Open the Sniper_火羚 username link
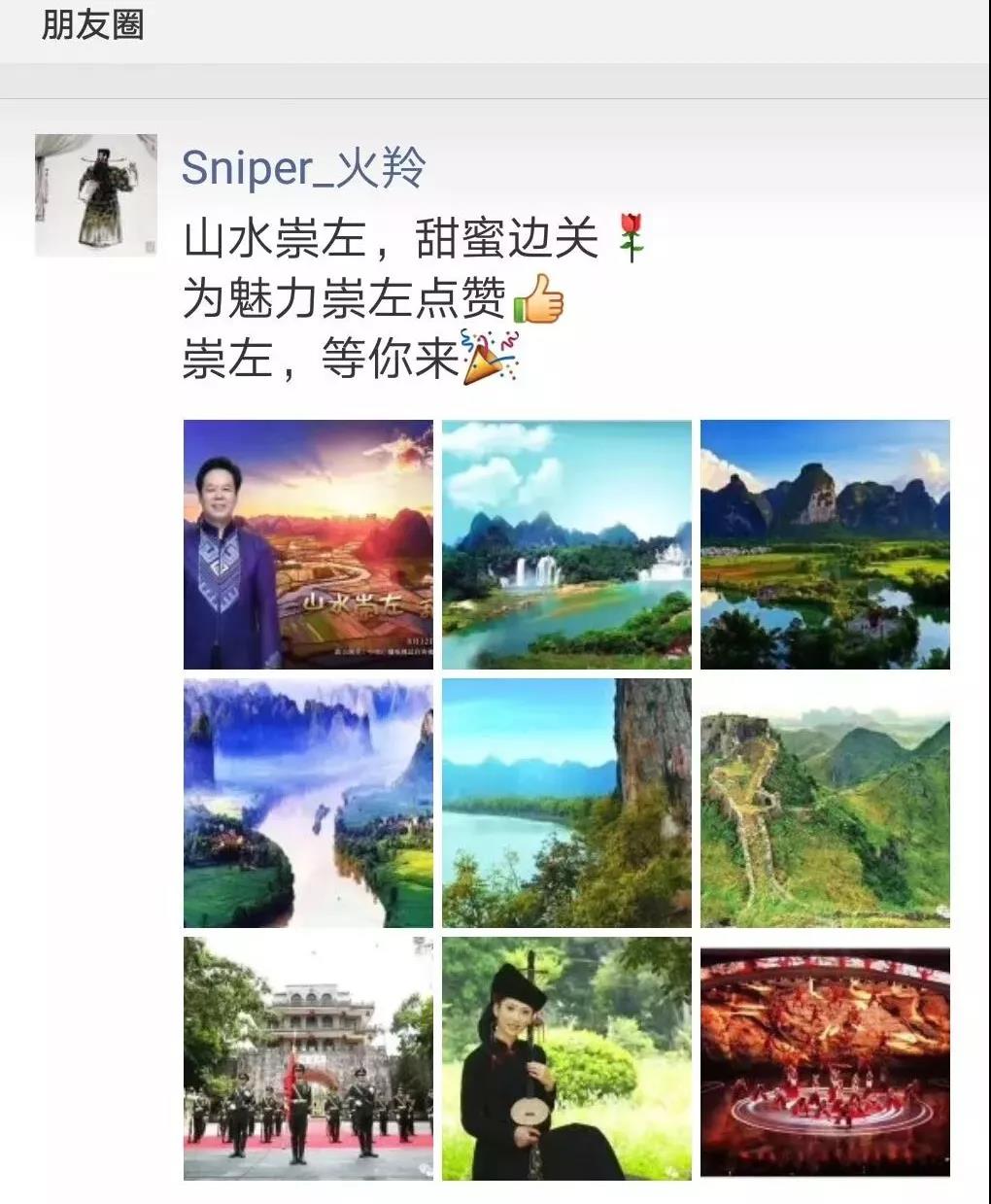This screenshot has width=991, height=1204. [303, 168]
